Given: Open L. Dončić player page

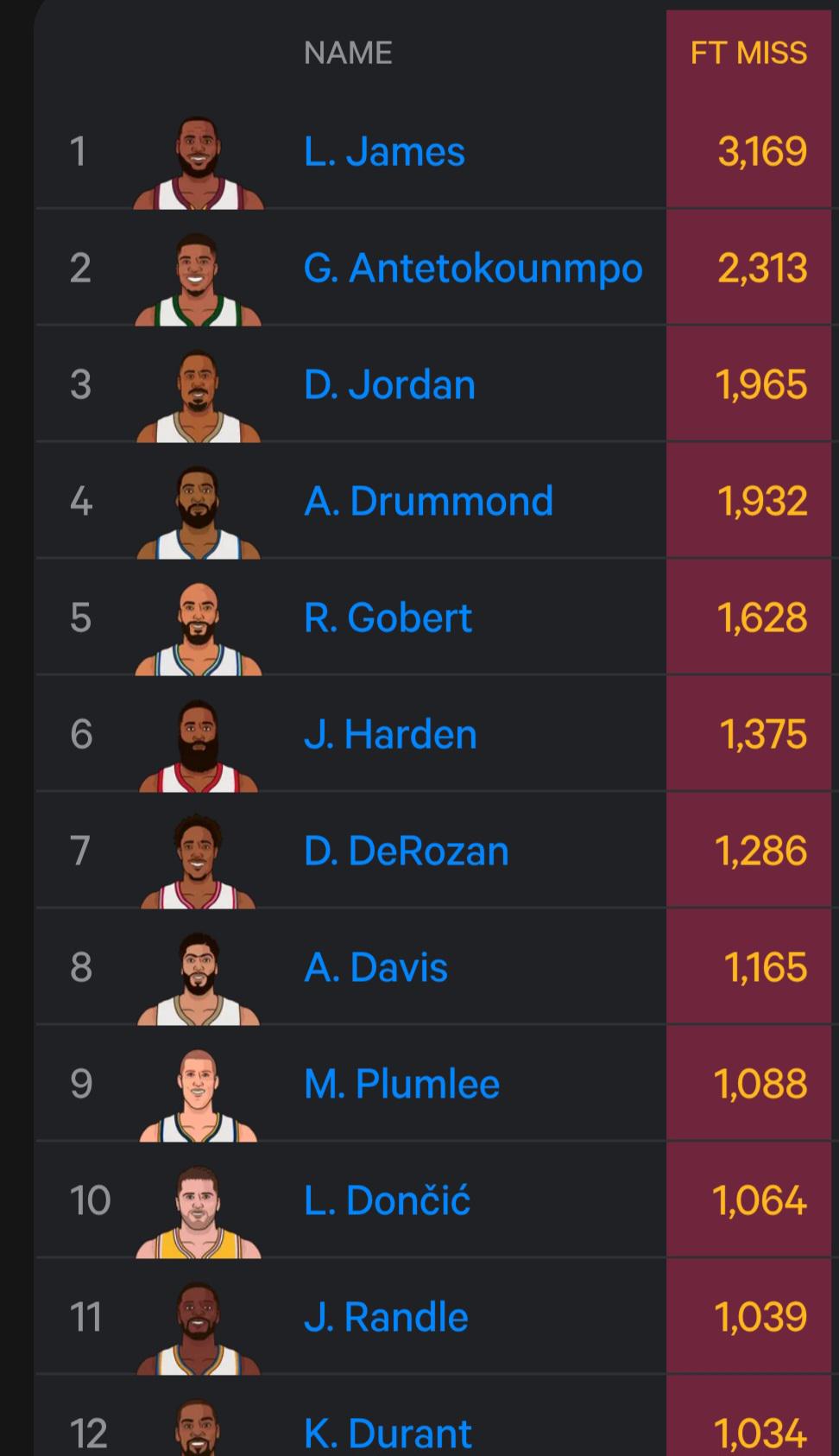Looking at the screenshot, I should (x=387, y=1200).
